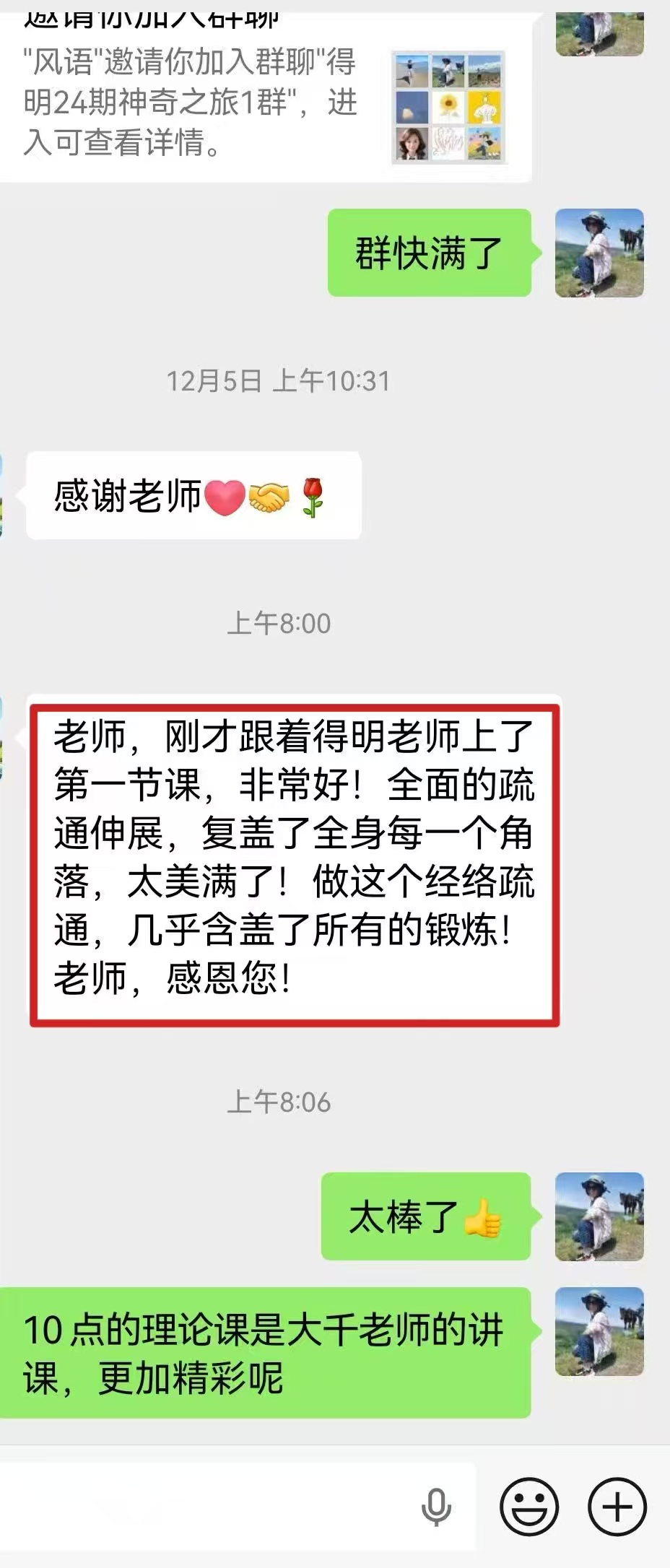670x1568 pixels.
Task: Tap sender avatar beside 群快满了 message
Action: (599, 253)
